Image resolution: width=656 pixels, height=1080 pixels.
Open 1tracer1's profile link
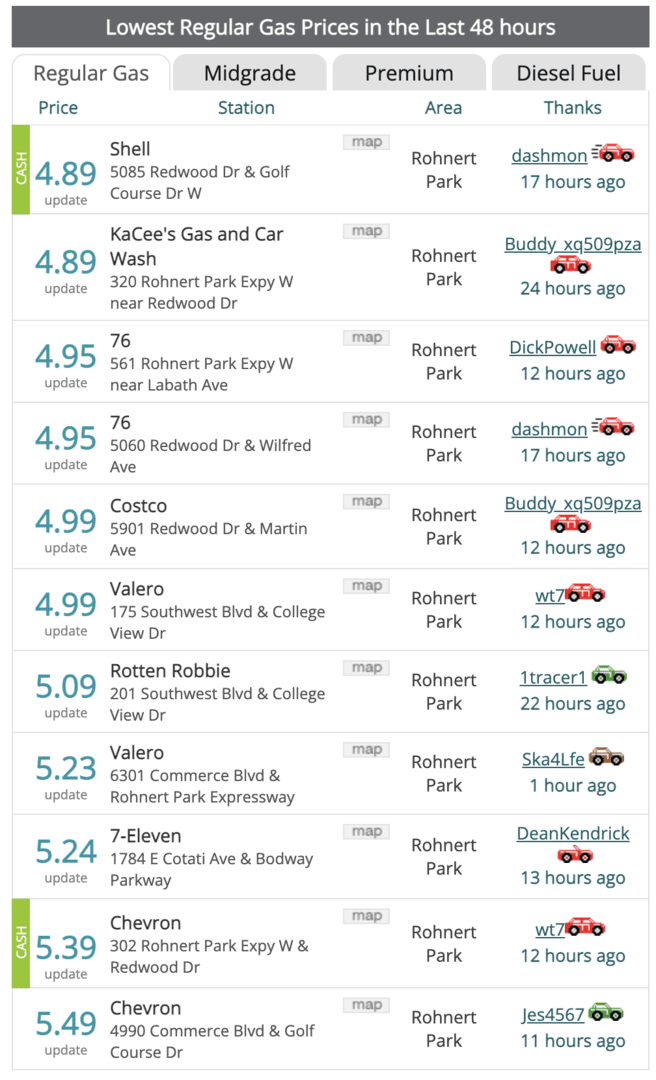552,678
